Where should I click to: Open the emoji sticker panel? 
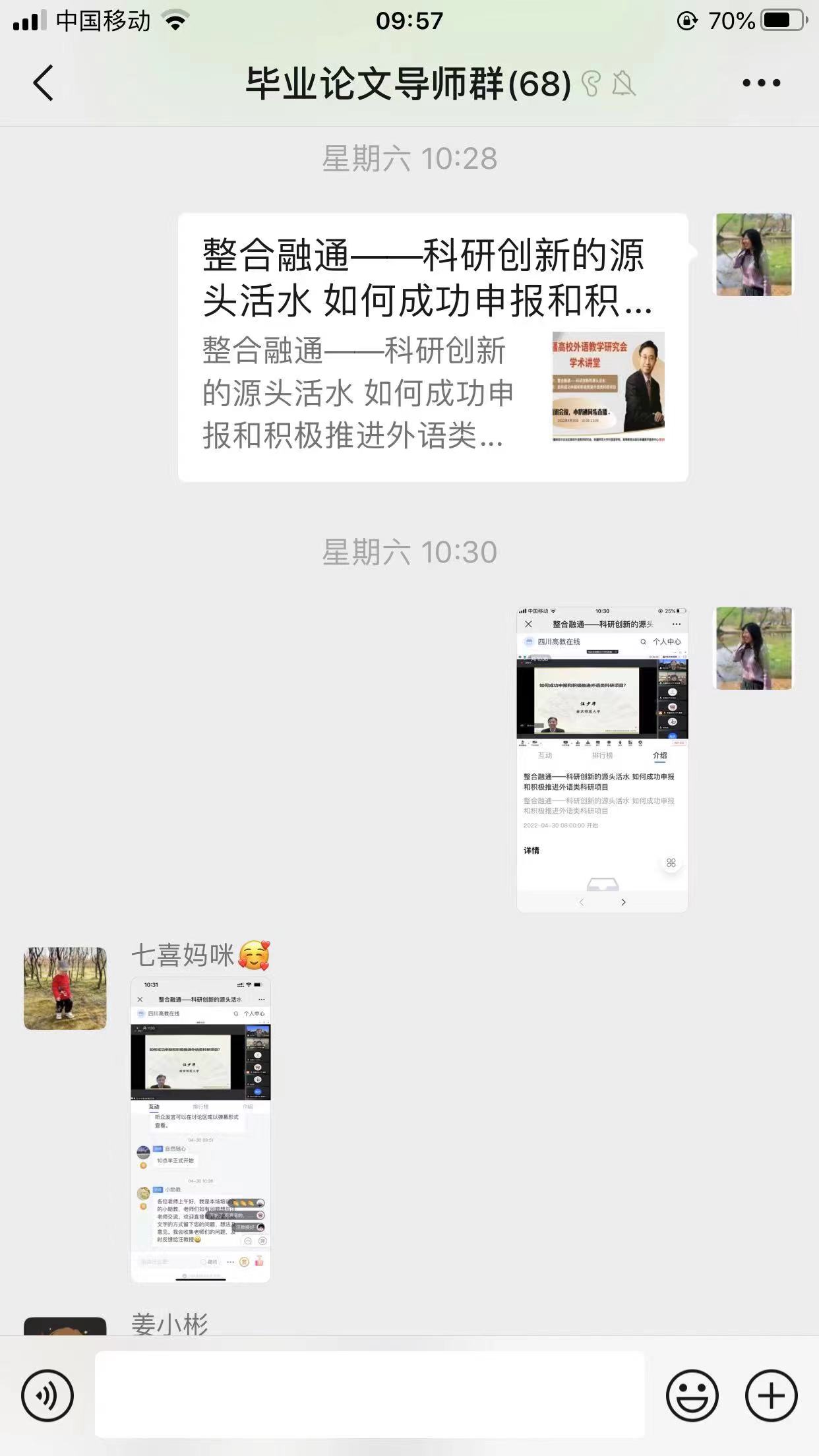click(691, 1395)
